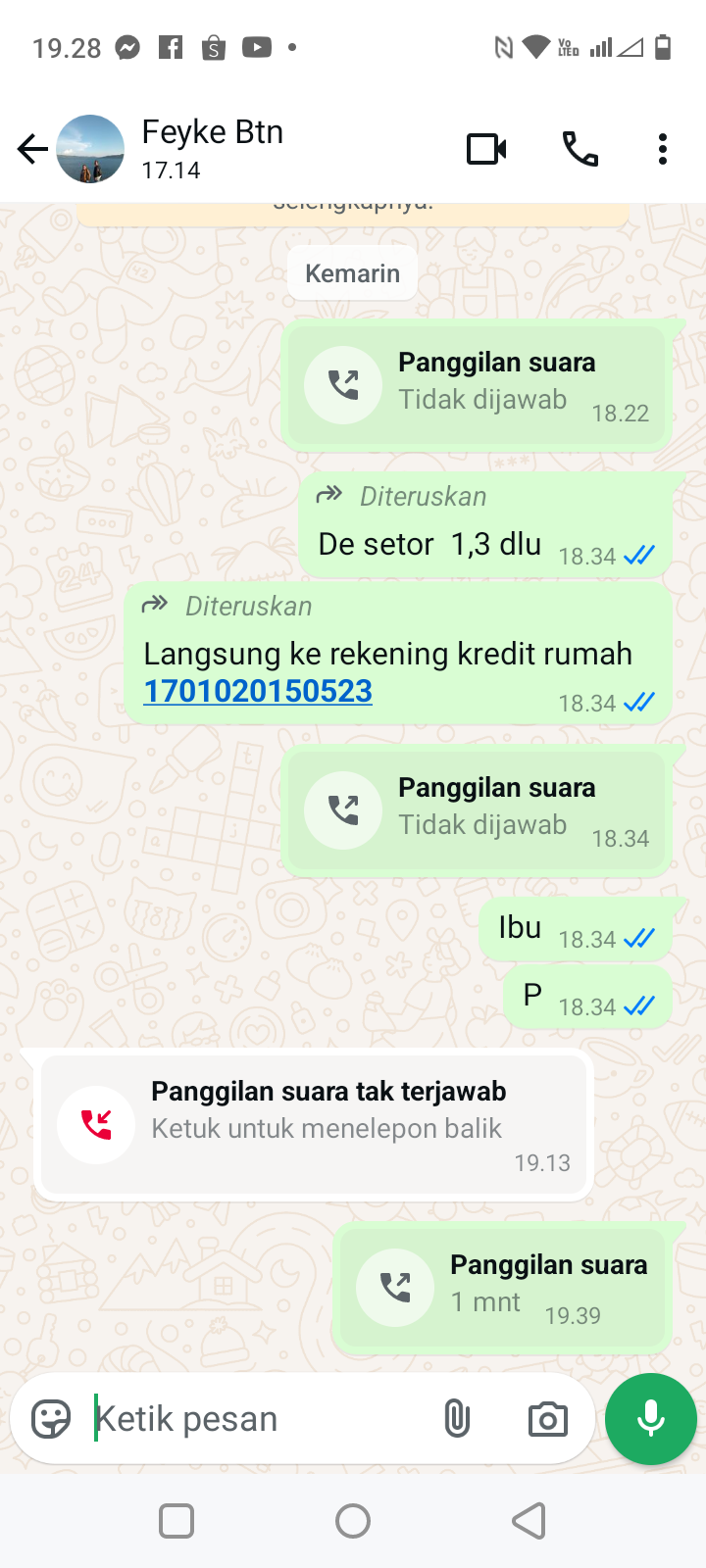Open recent apps from the navigation bar
The height and width of the screenshot is (1568, 706).
(176, 1521)
